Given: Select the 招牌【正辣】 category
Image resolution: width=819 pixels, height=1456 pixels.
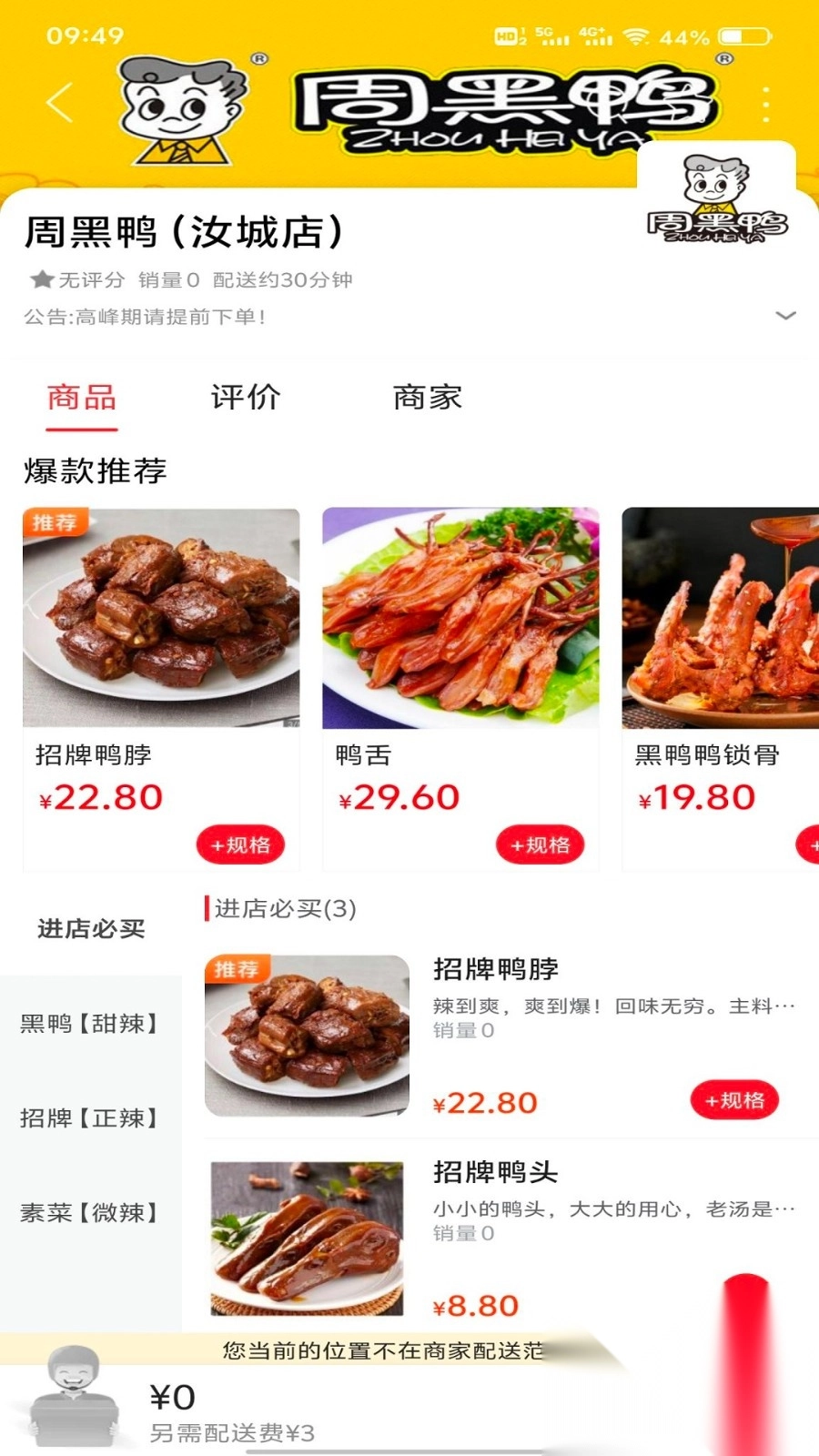Looking at the screenshot, I should coord(88,1117).
